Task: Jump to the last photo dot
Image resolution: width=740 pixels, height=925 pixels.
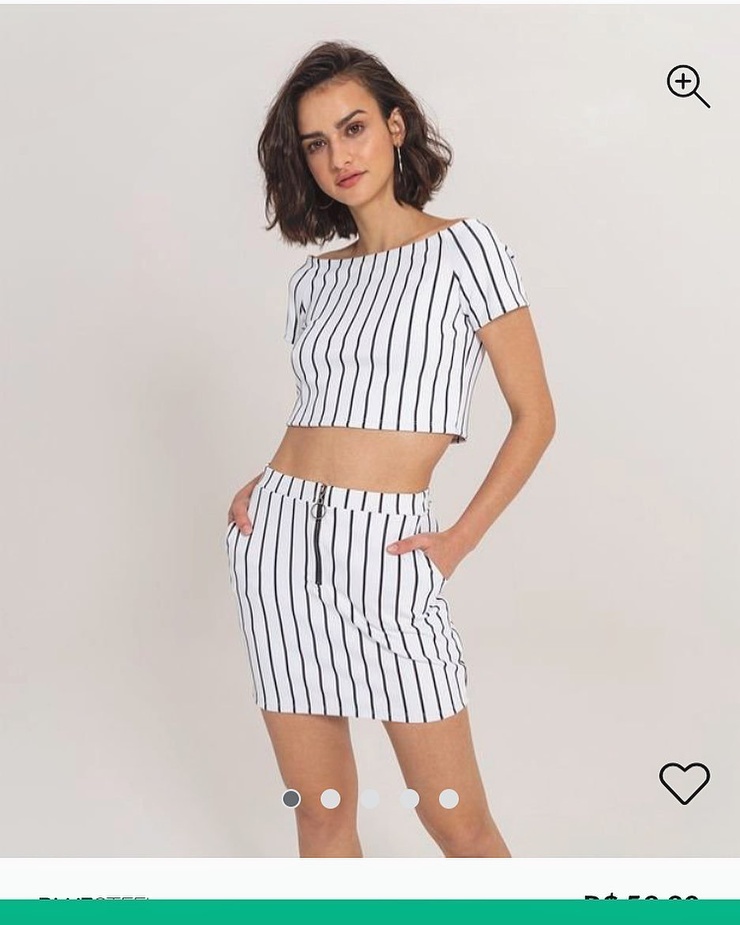Action: coord(449,799)
